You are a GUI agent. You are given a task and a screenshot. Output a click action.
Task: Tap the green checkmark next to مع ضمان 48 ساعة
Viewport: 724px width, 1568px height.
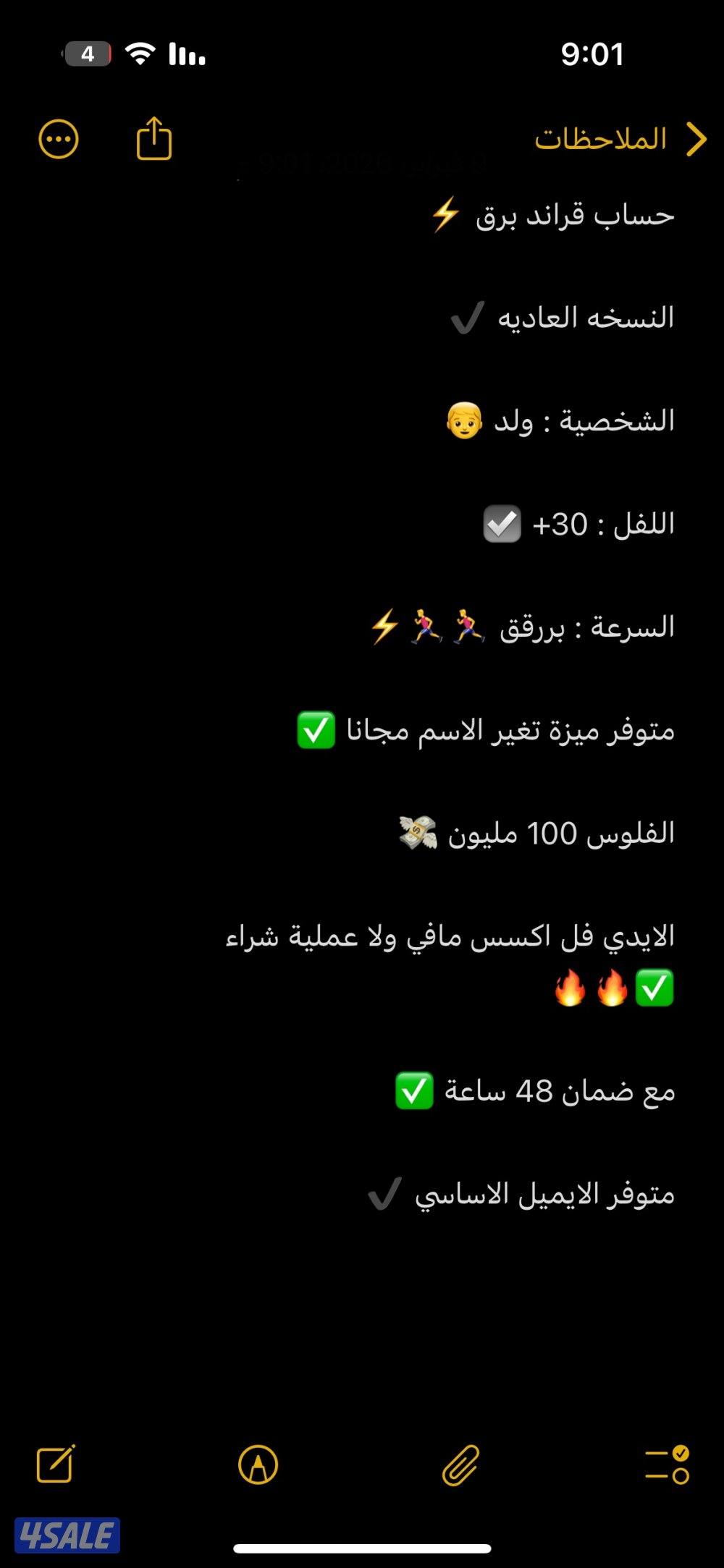point(415,1090)
